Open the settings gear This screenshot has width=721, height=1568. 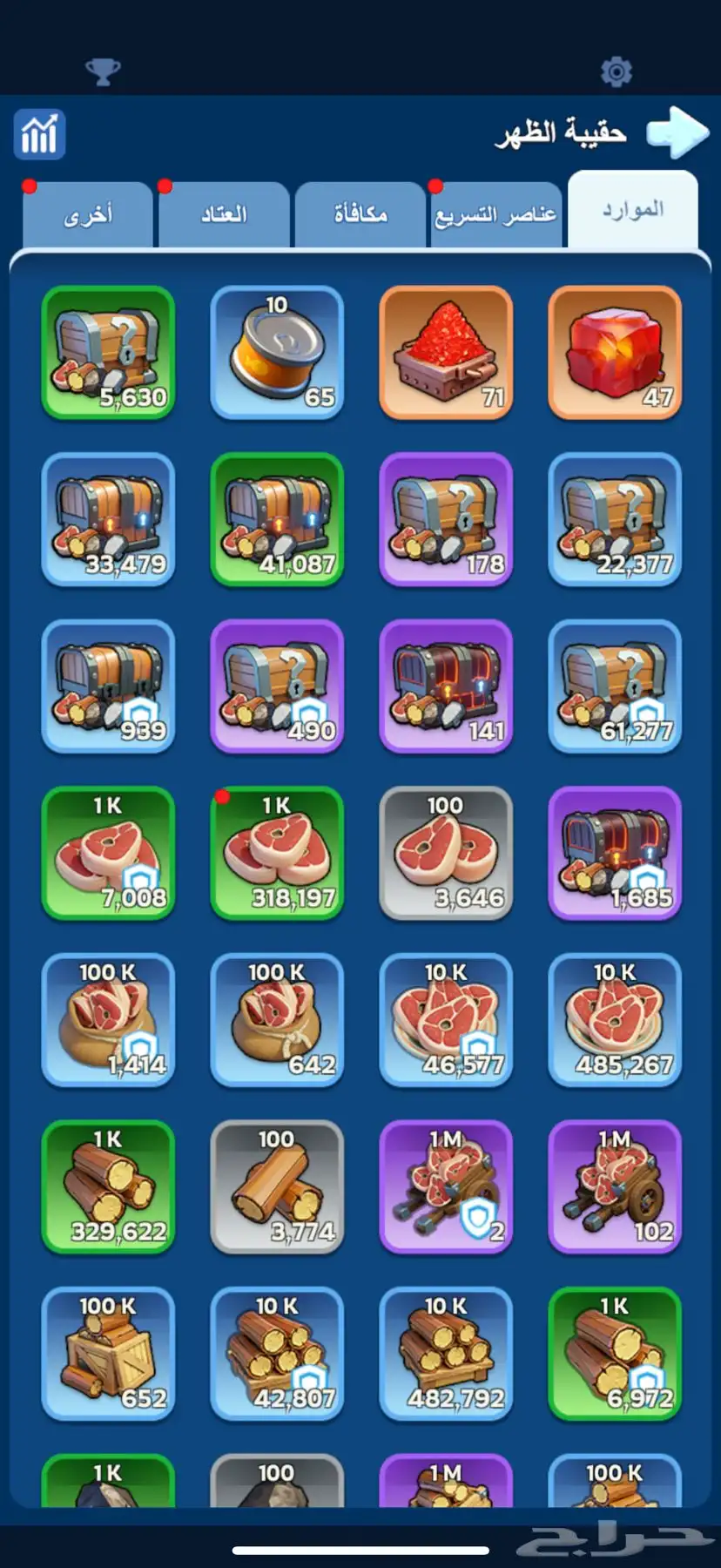click(617, 71)
